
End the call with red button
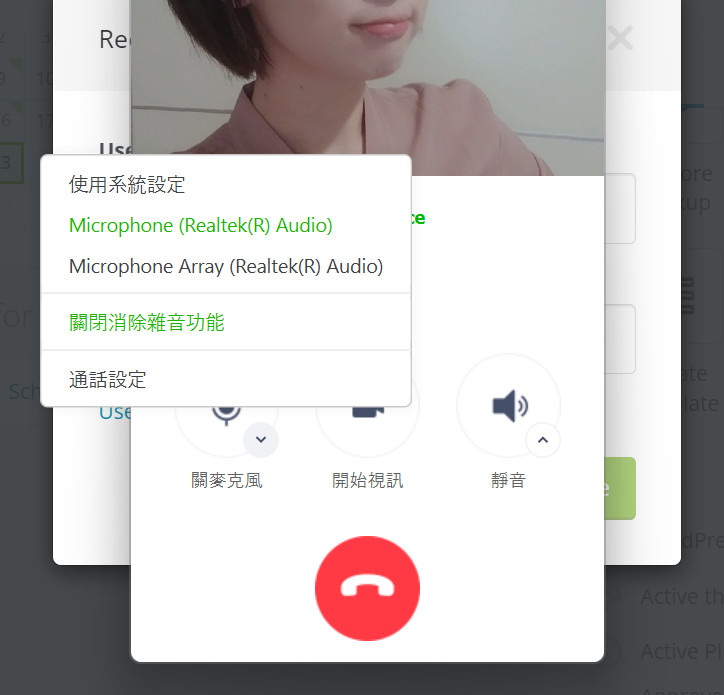tap(367, 587)
